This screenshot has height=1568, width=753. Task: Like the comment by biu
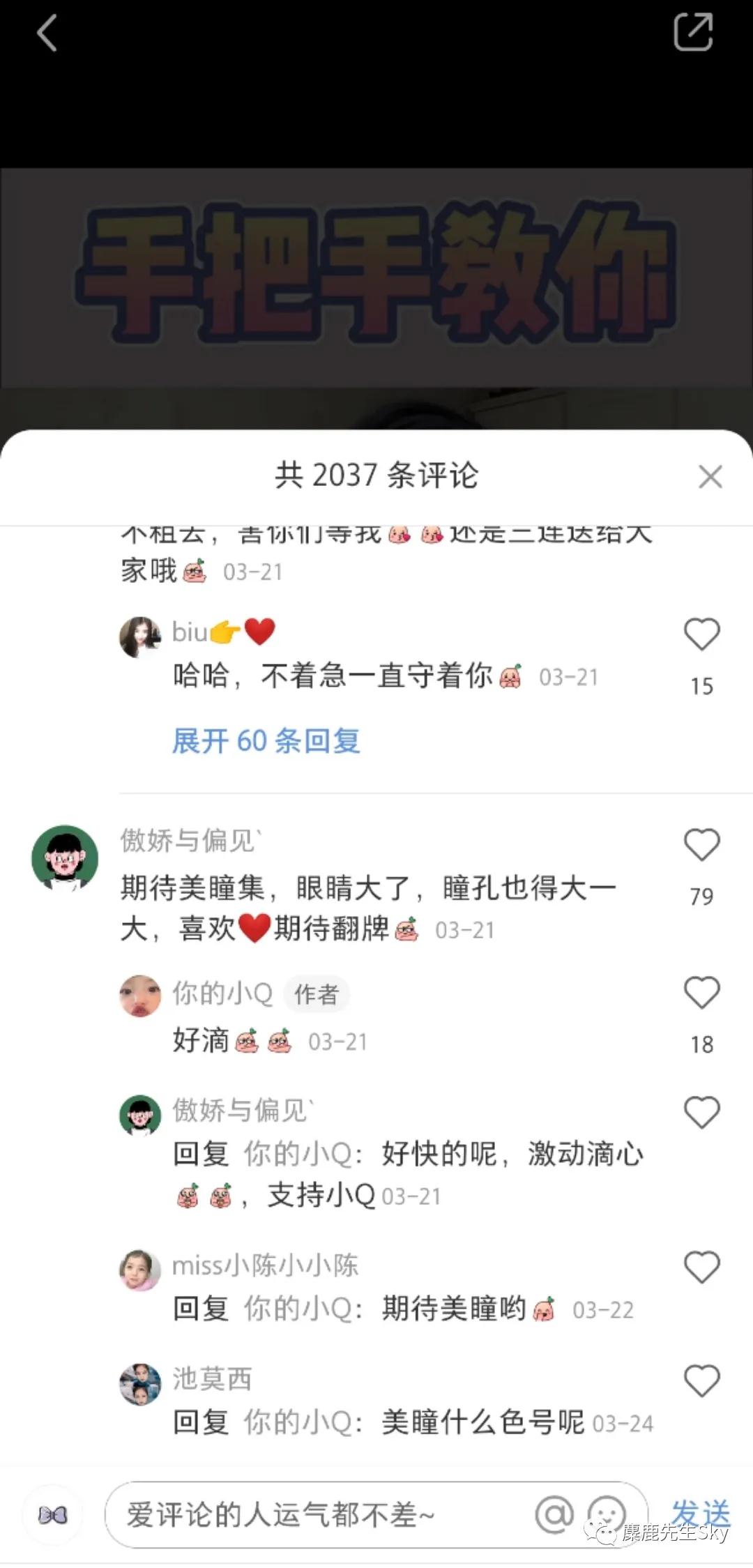pyautogui.click(x=701, y=634)
